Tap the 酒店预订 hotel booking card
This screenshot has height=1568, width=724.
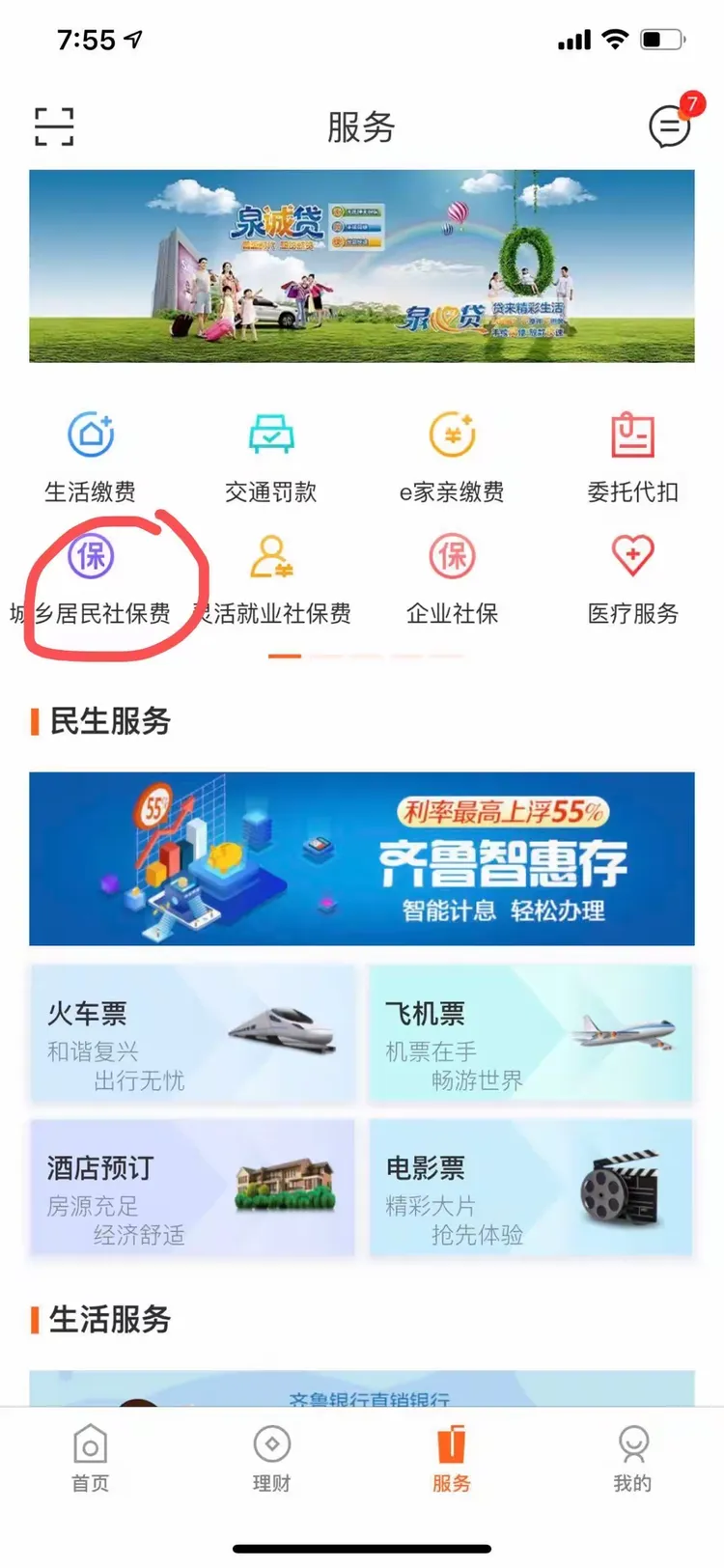pos(190,1189)
